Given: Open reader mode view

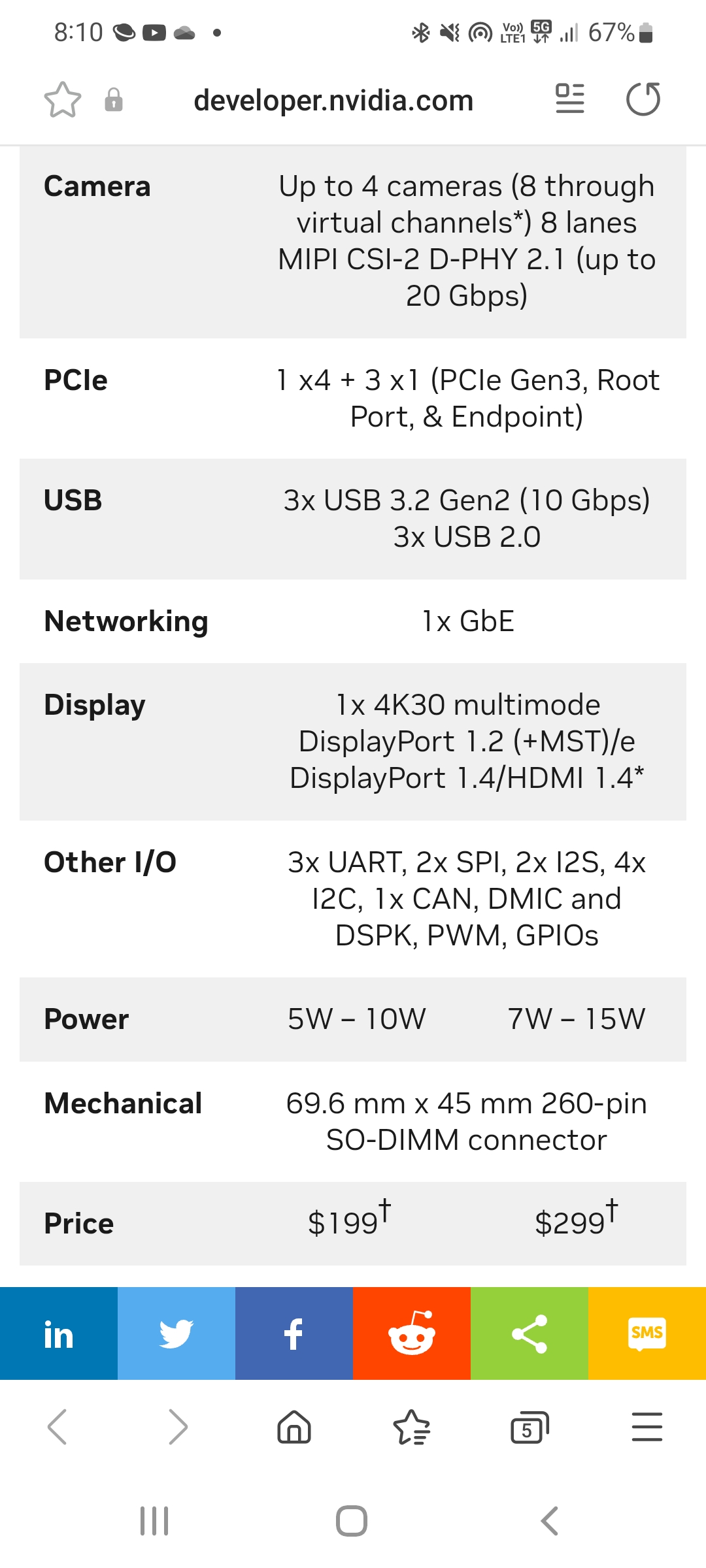Looking at the screenshot, I should coord(569,99).
